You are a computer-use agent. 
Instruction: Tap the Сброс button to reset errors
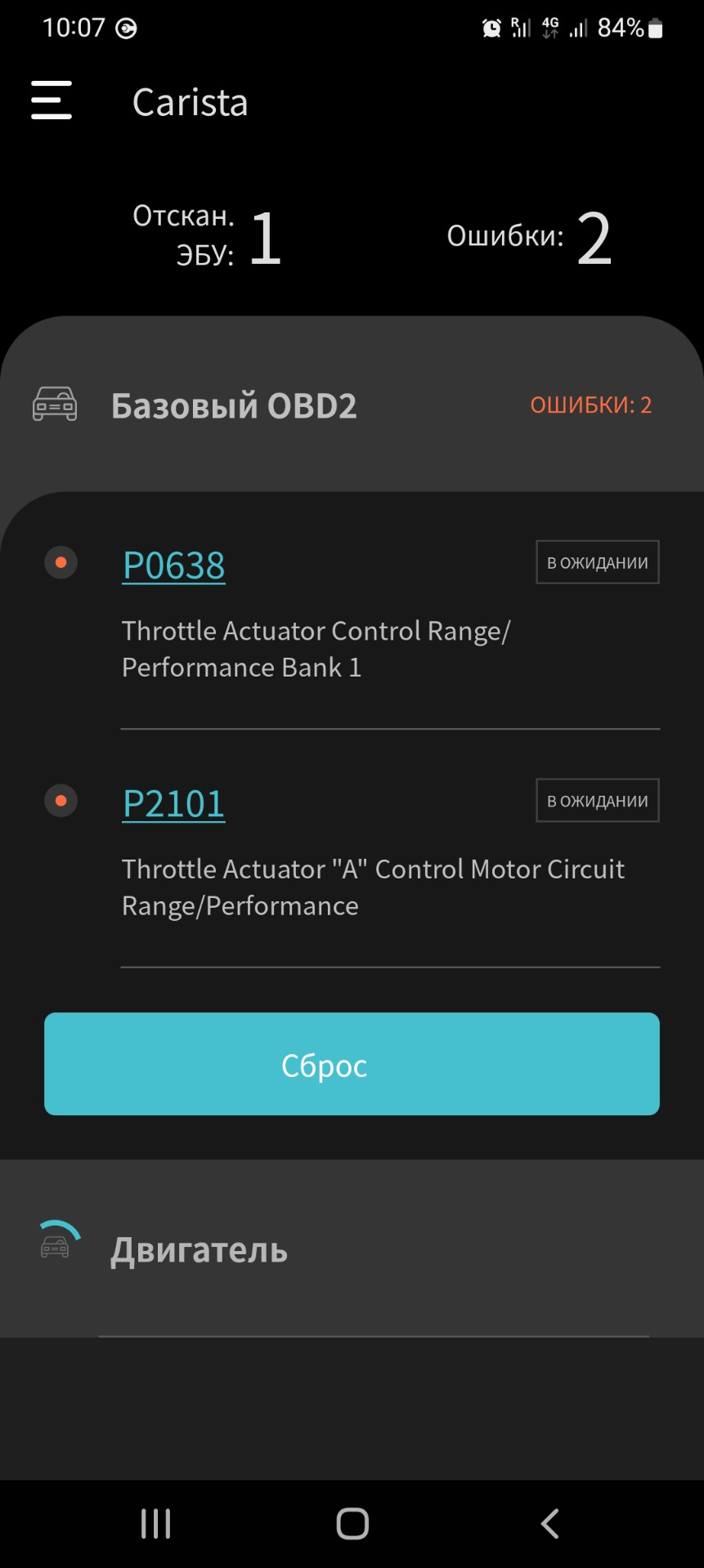tap(352, 1064)
